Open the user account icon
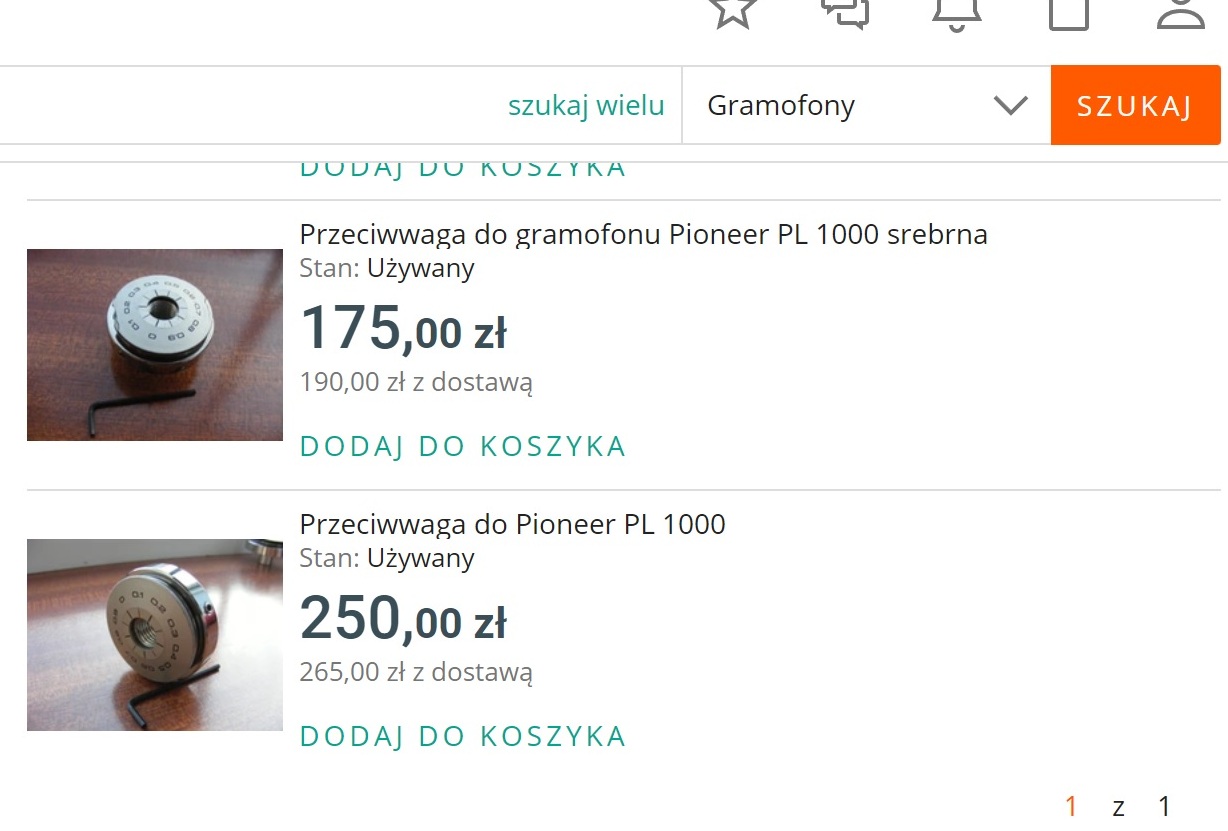 [1181, 12]
